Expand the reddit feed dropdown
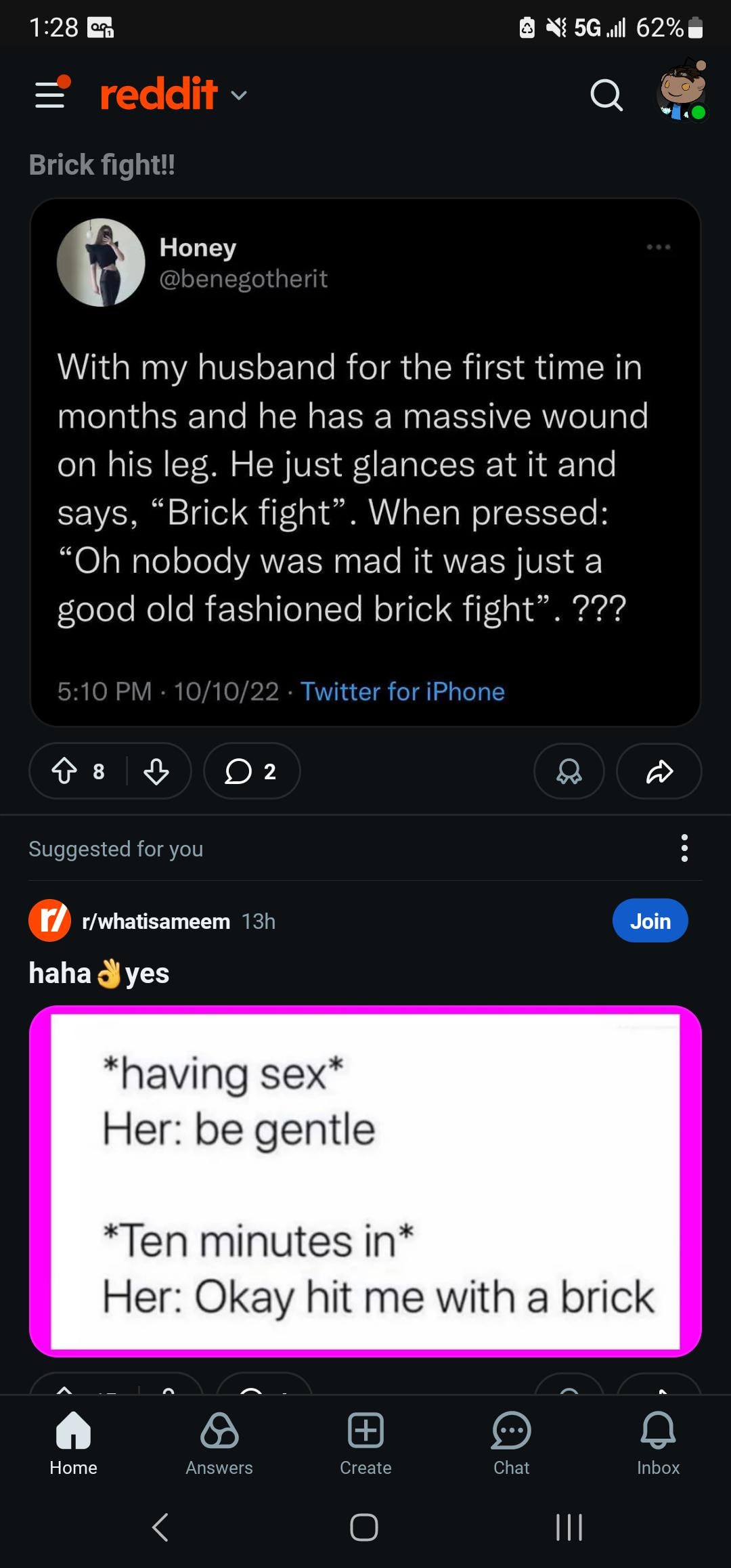The height and width of the screenshot is (1568, 731). (239, 95)
